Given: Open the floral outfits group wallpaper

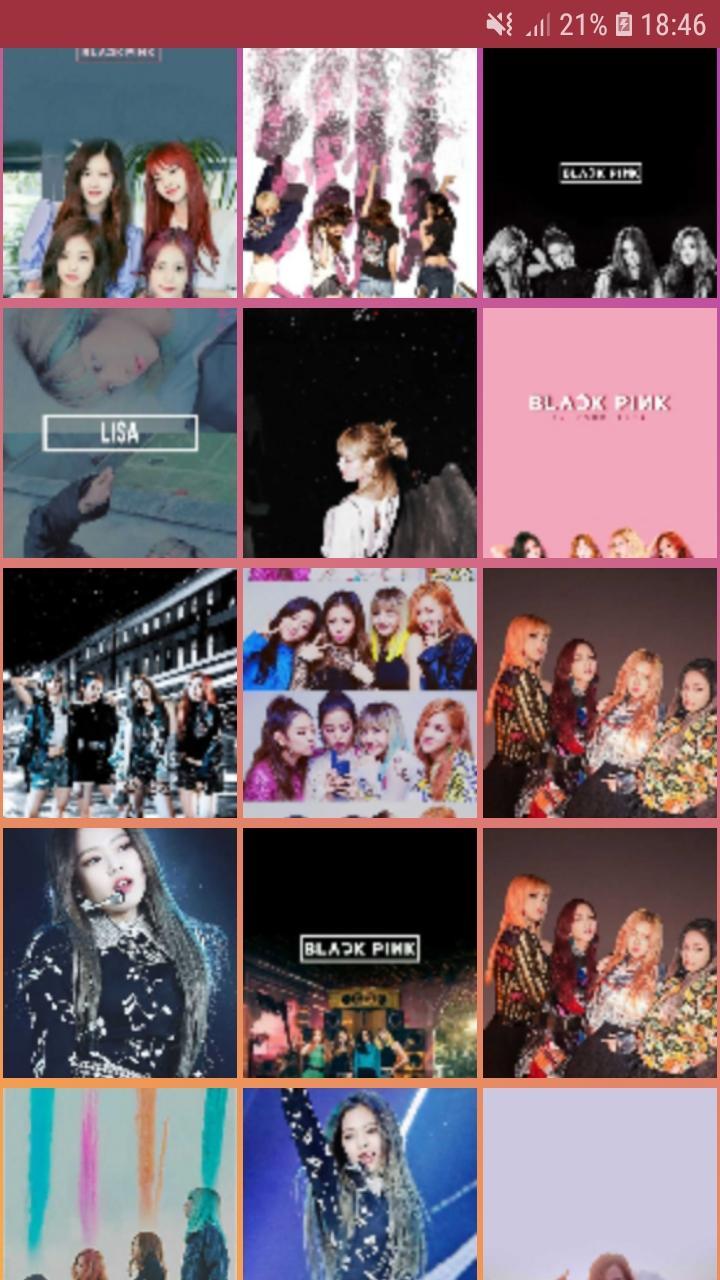Looking at the screenshot, I should pos(599,692).
